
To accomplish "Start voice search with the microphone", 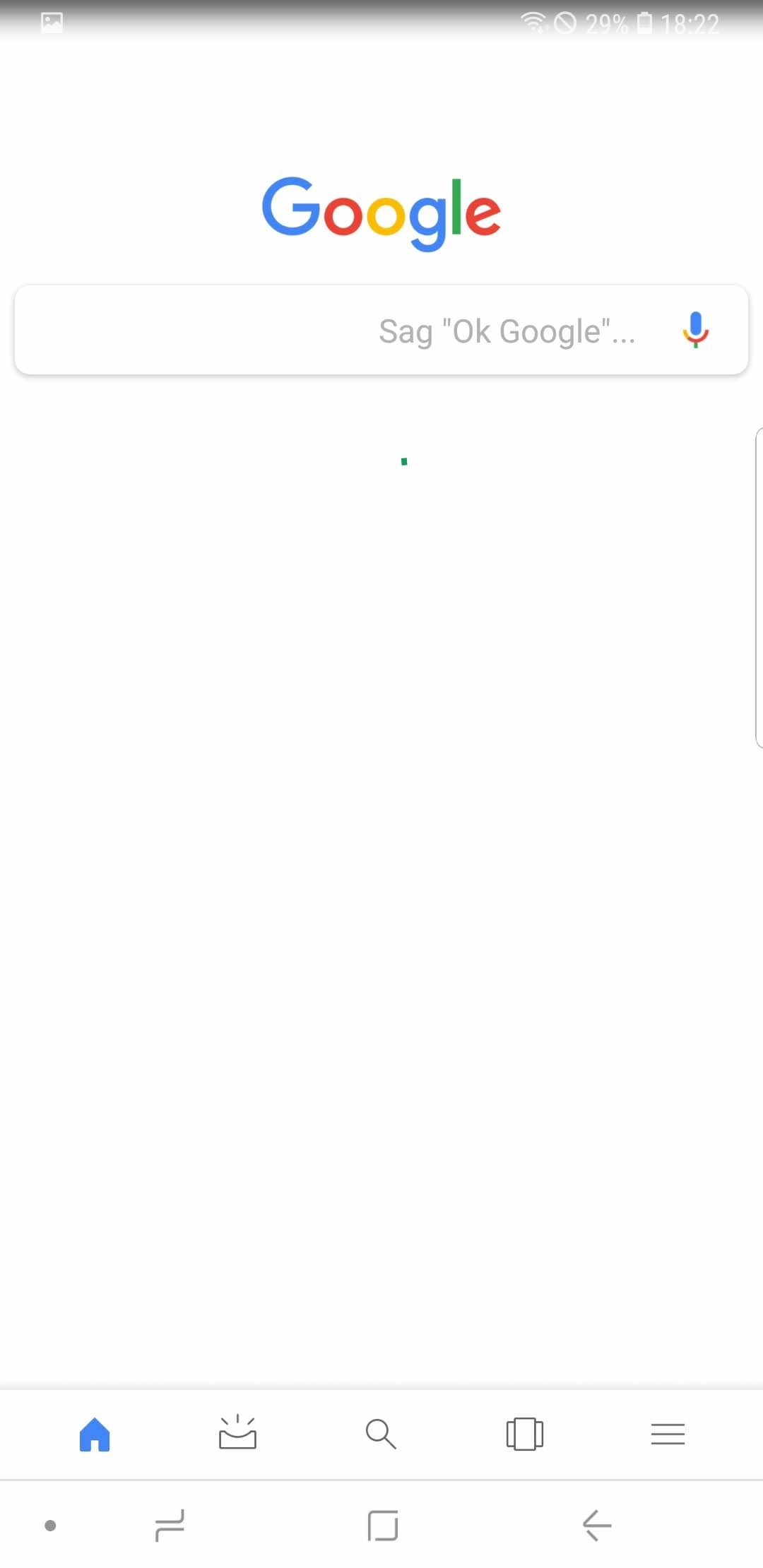I will [696, 330].
